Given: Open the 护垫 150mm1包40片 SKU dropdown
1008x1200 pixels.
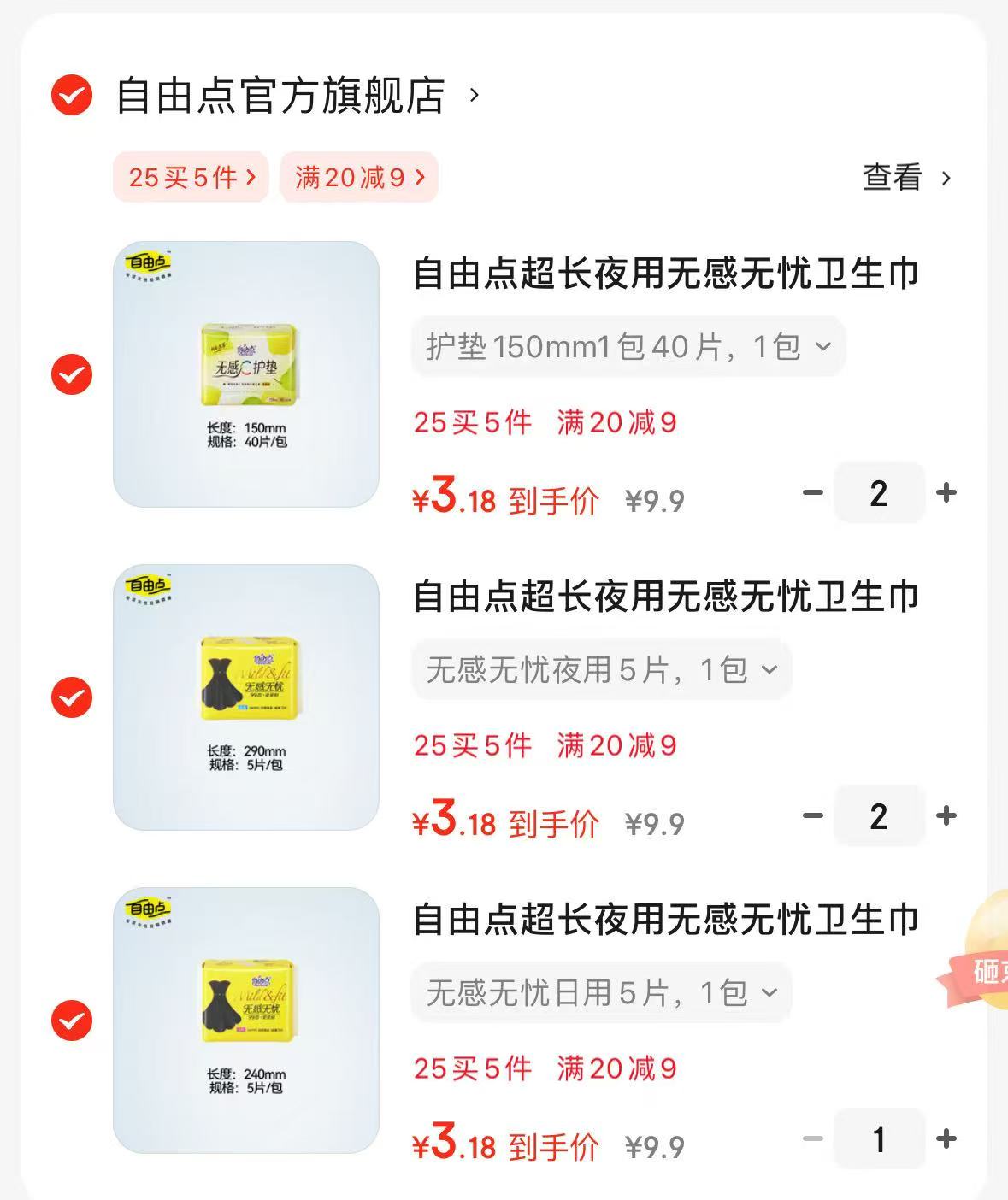Looking at the screenshot, I should [627, 346].
